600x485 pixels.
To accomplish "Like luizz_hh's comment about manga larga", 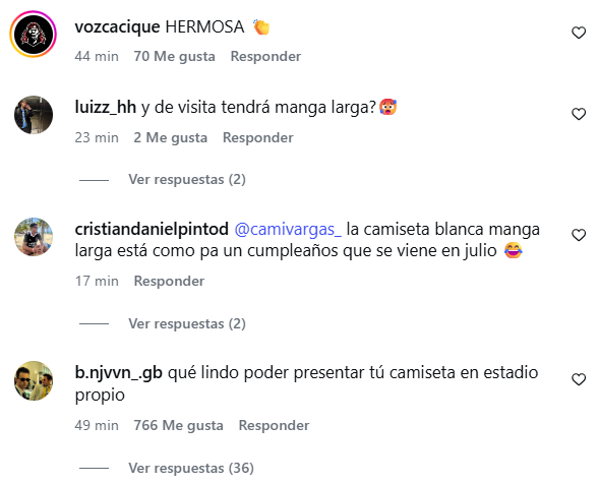I will coord(578,114).
